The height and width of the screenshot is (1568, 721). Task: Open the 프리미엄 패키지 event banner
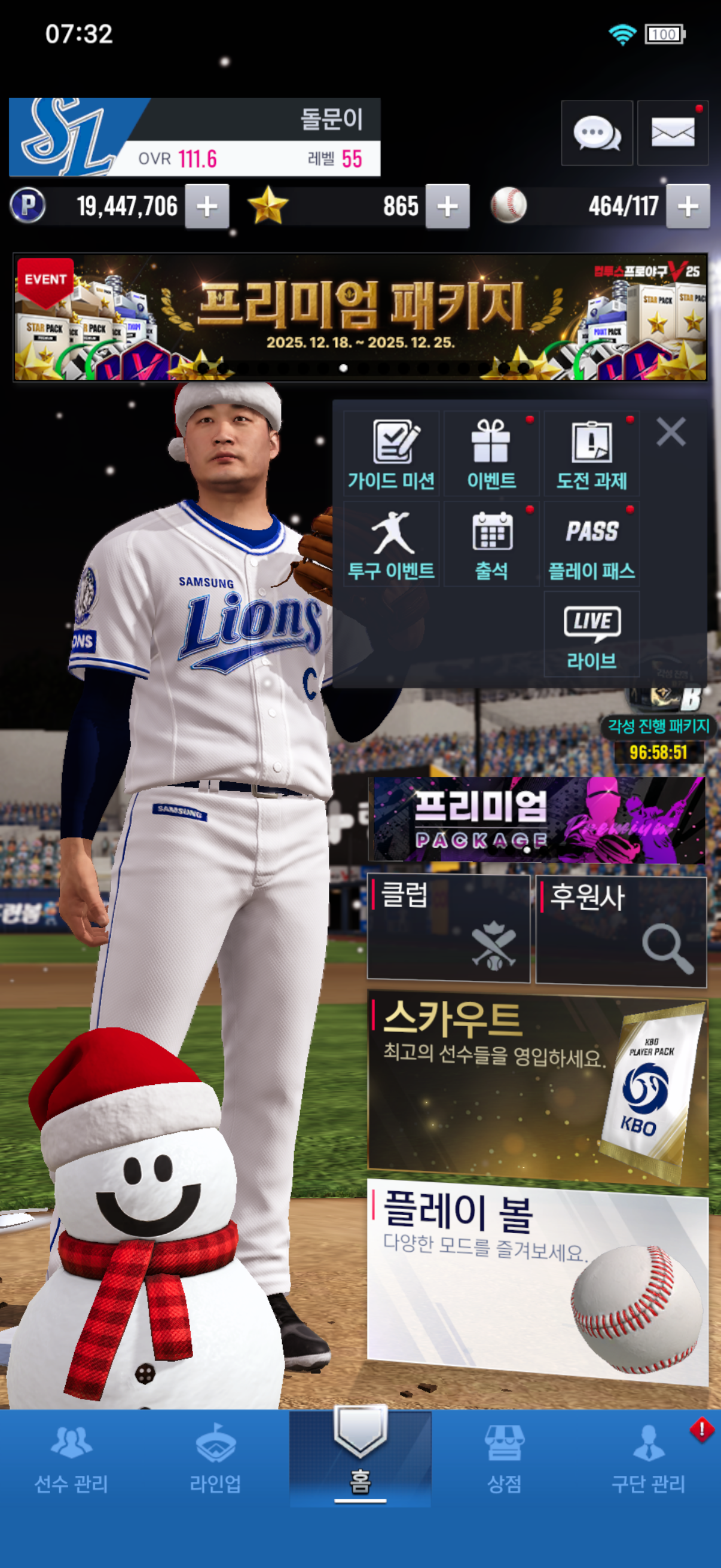point(360,316)
